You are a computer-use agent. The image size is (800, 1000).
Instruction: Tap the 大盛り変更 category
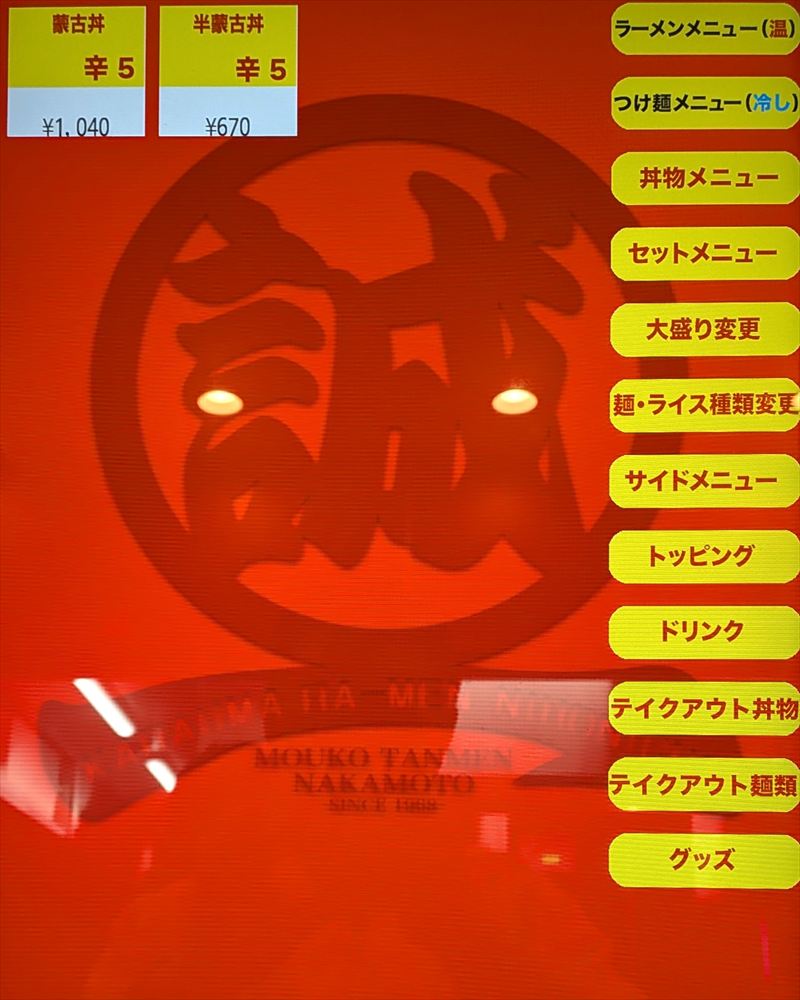coord(704,330)
